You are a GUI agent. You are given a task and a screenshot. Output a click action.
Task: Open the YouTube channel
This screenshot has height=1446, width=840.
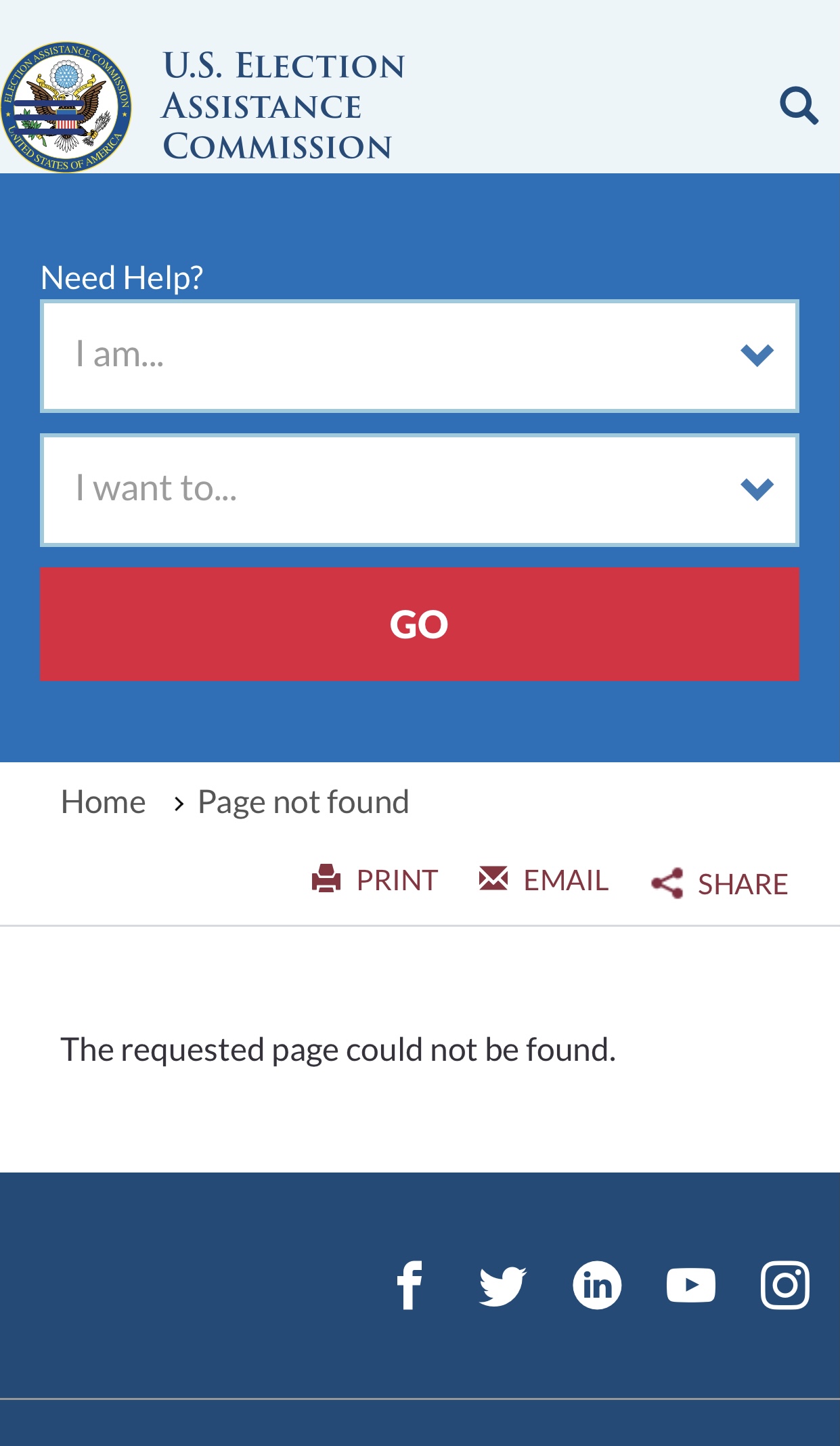[691, 1285]
